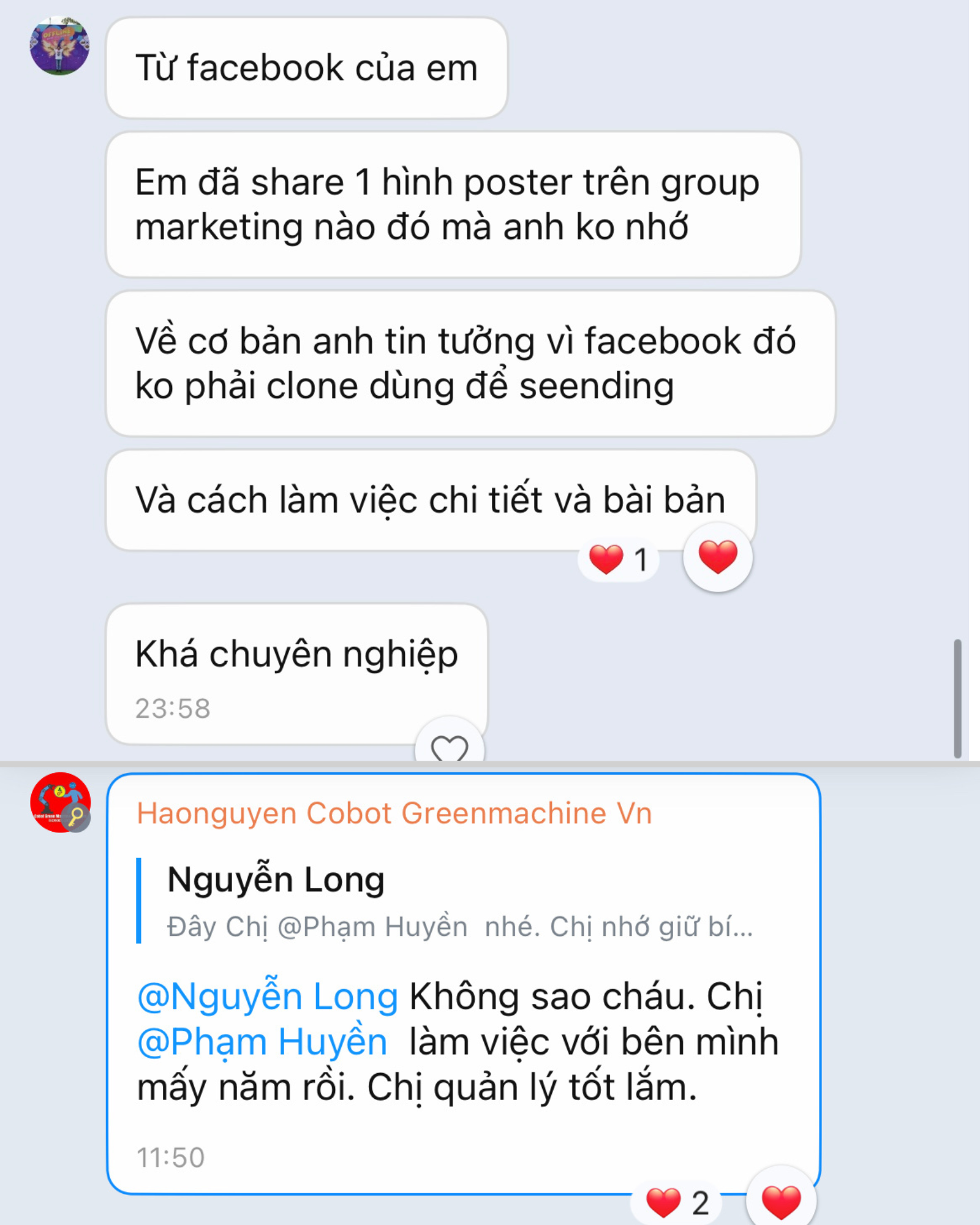This screenshot has width=980, height=1225.
Task: Open the @Nguyễn Long mention link
Action: [x=268, y=997]
